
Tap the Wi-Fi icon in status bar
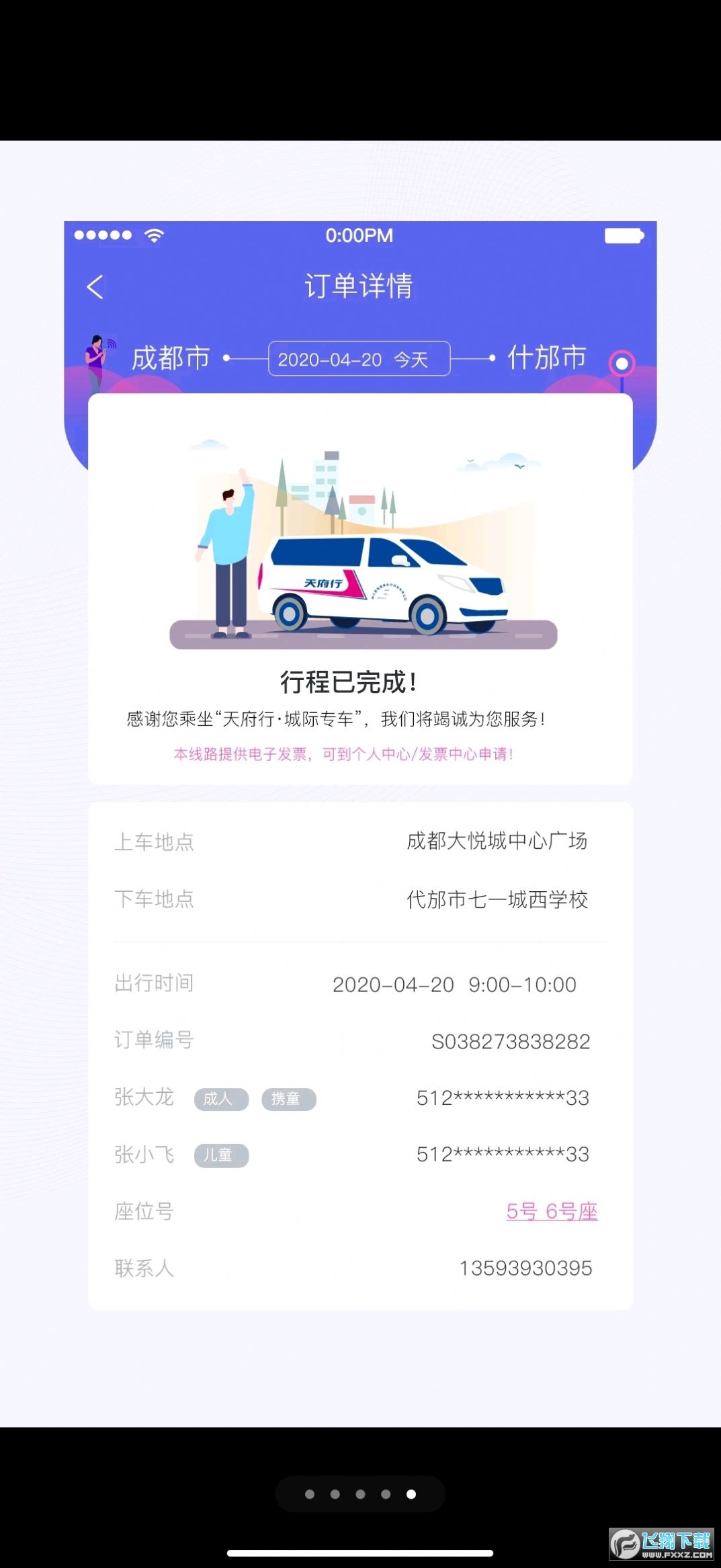(x=155, y=235)
